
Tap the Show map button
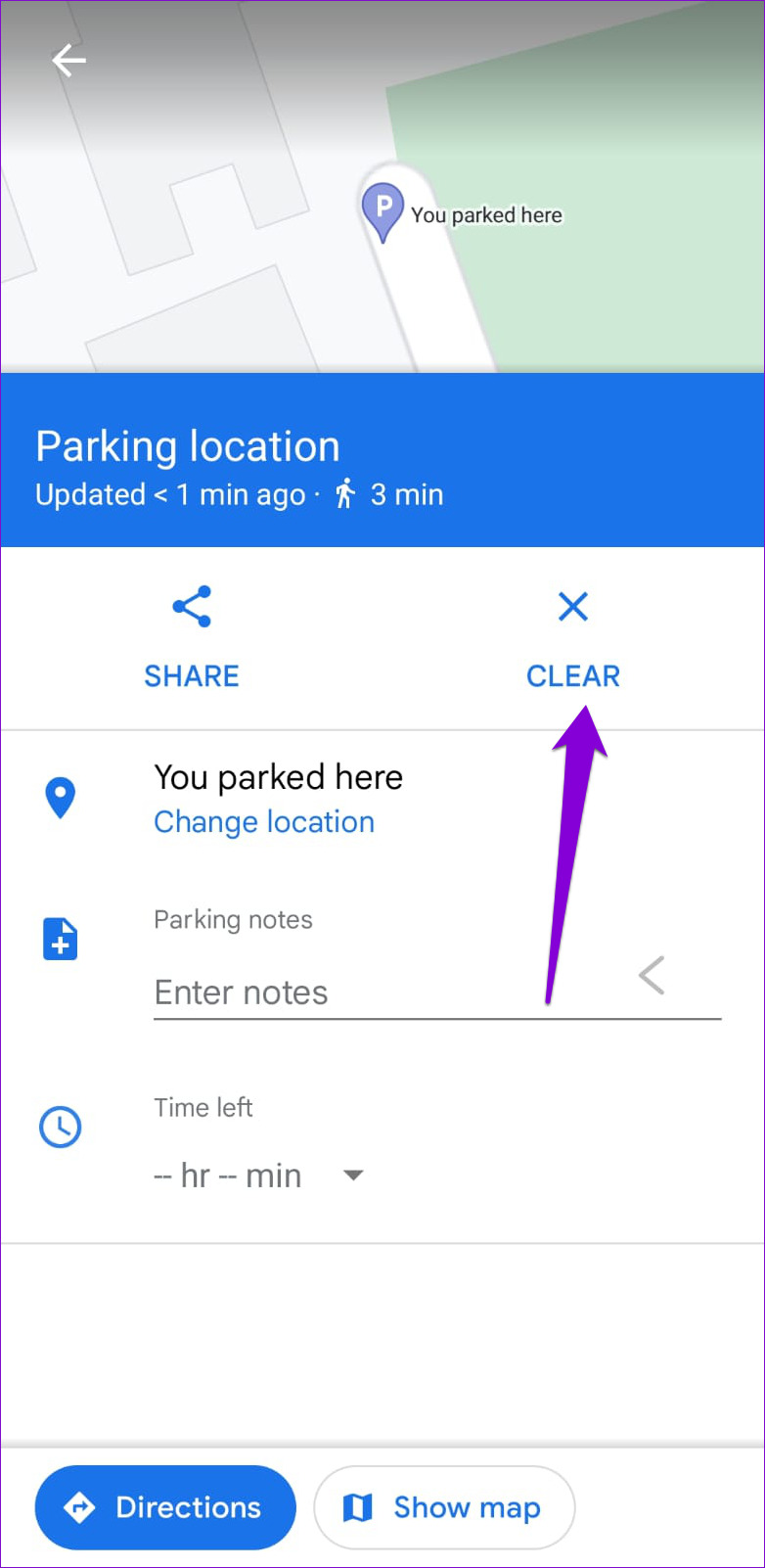click(x=444, y=1507)
